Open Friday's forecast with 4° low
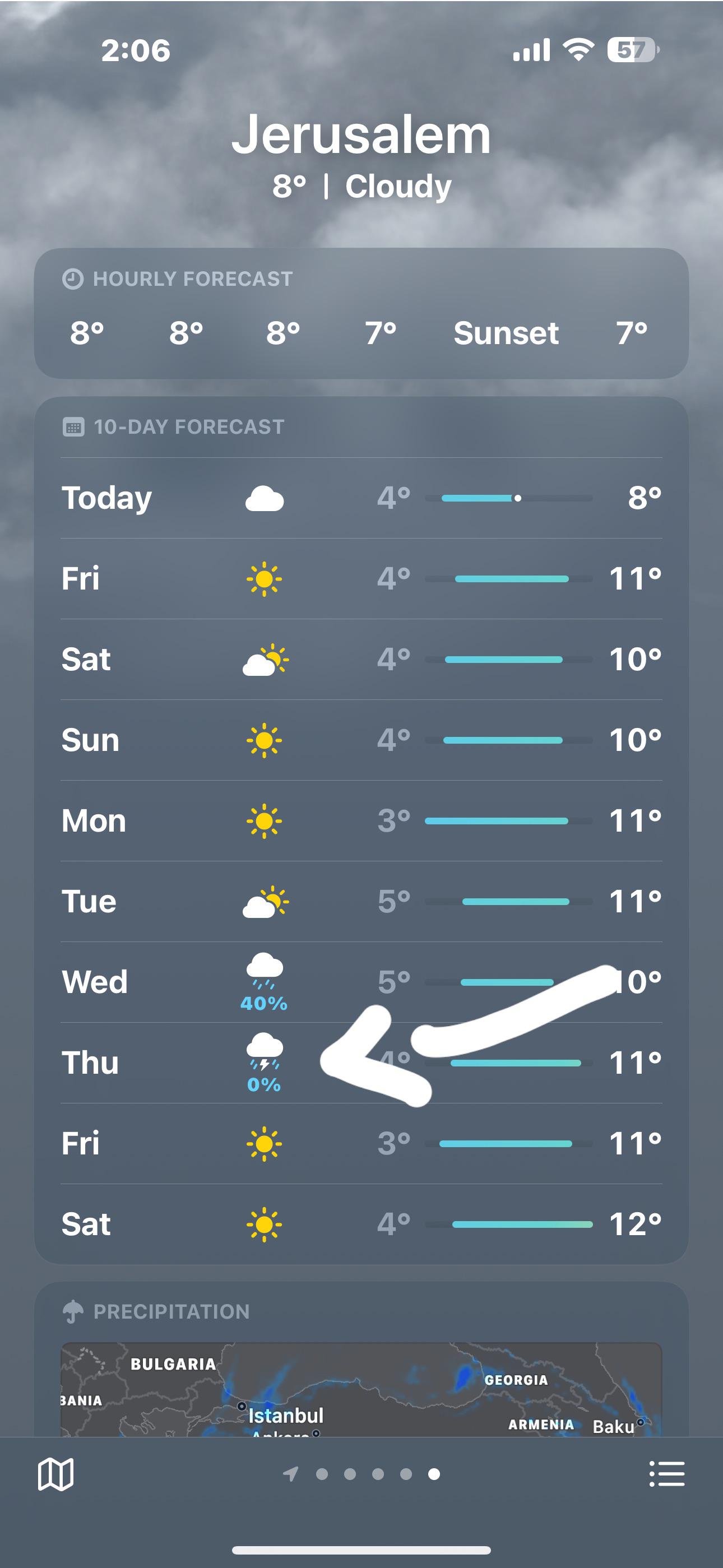The image size is (723, 1568). tap(361, 578)
